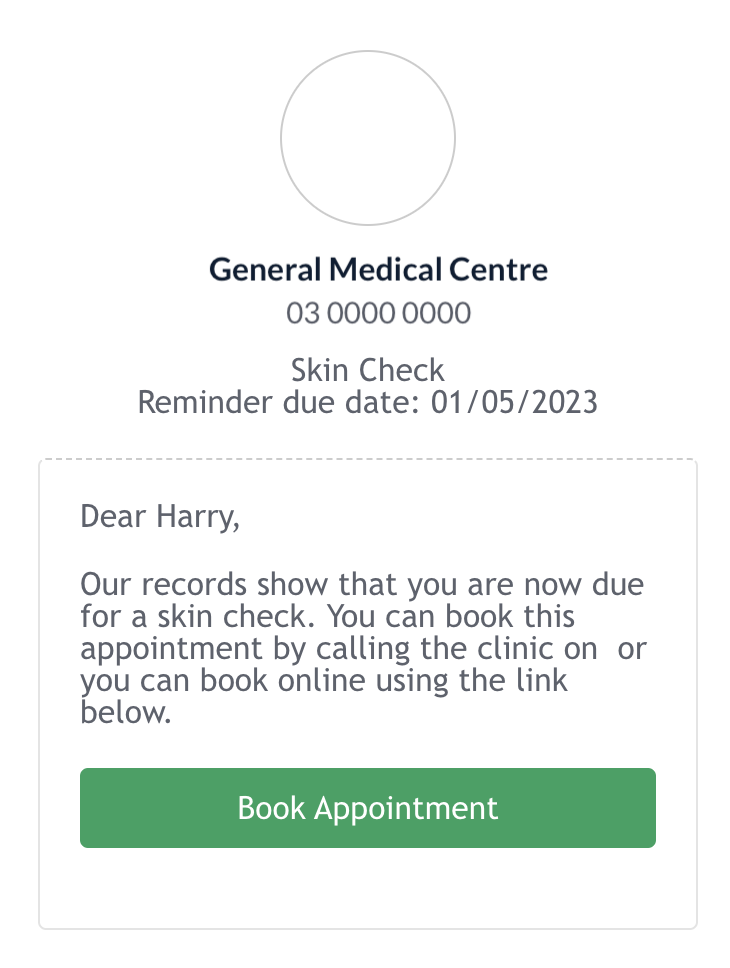The width and height of the screenshot is (730, 968).
Task: Select the reminder due date 01/05/2023
Action: coord(367,401)
